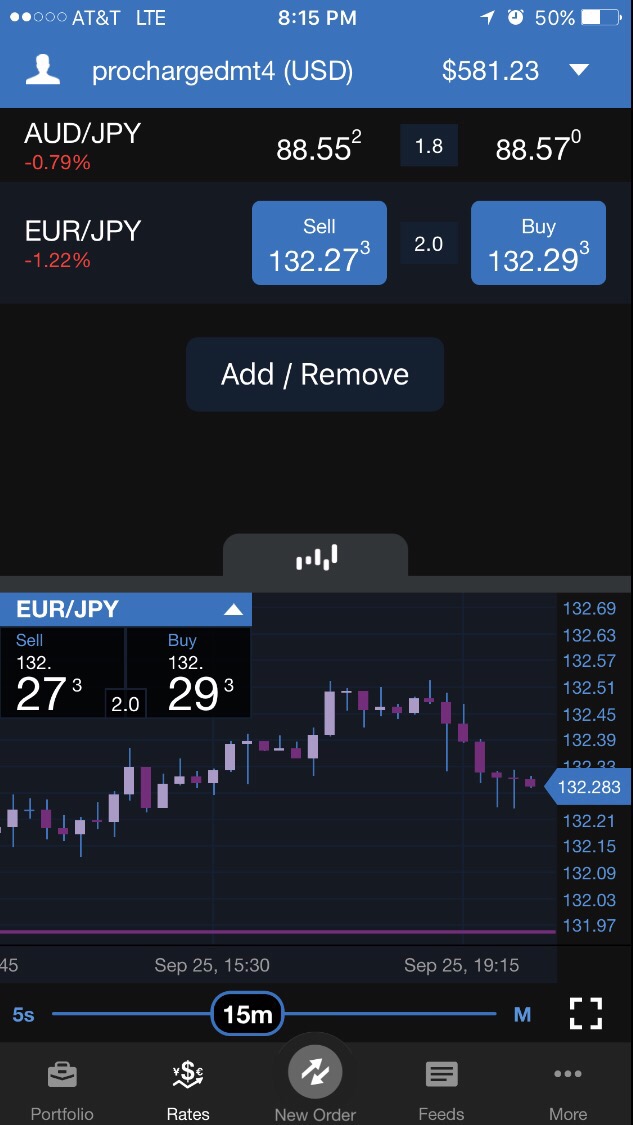The image size is (633, 1125).
Task: Set chart timeframe to 5s
Action: point(23,1014)
